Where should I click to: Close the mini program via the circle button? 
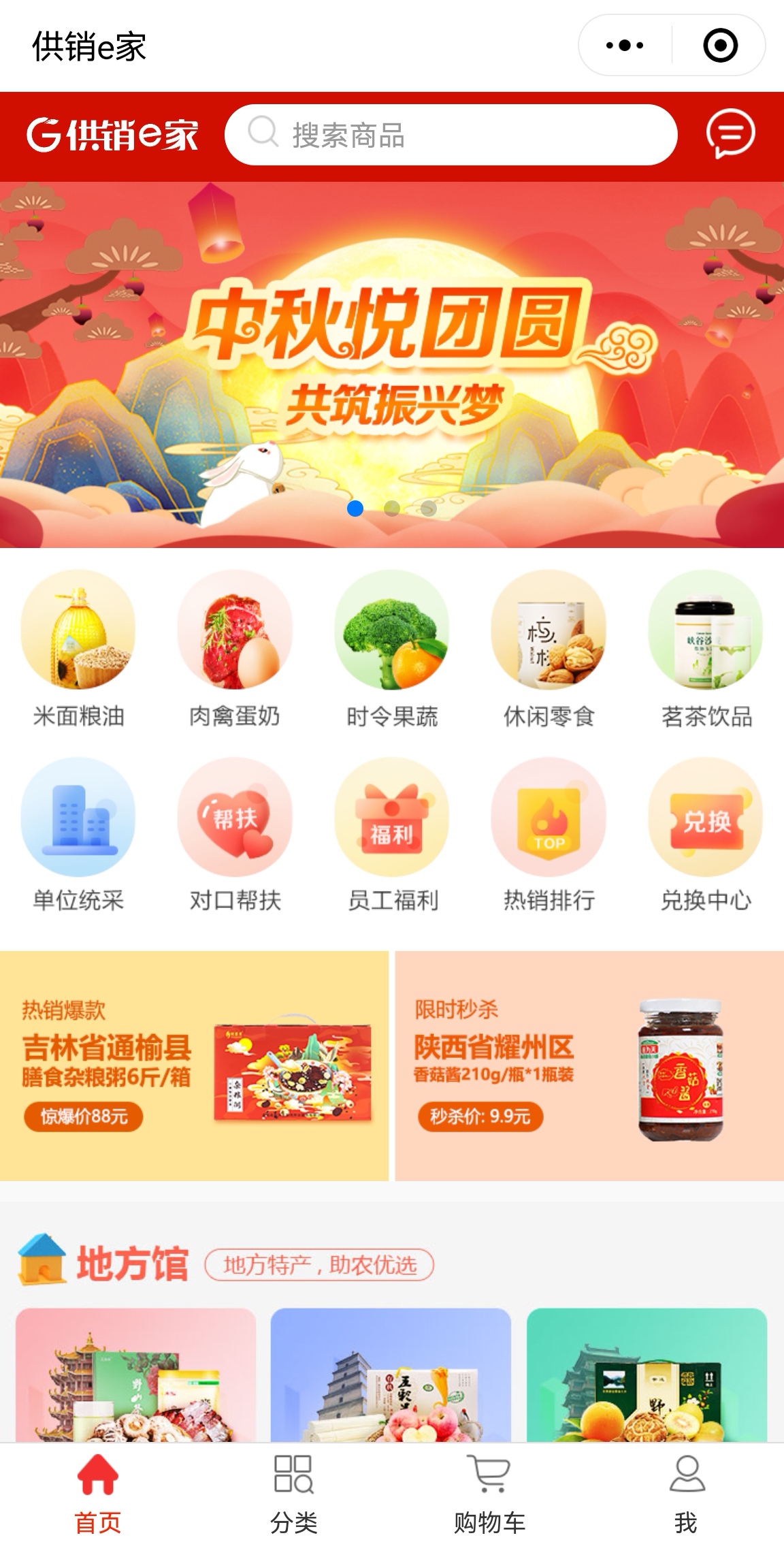tap(720, 46)
